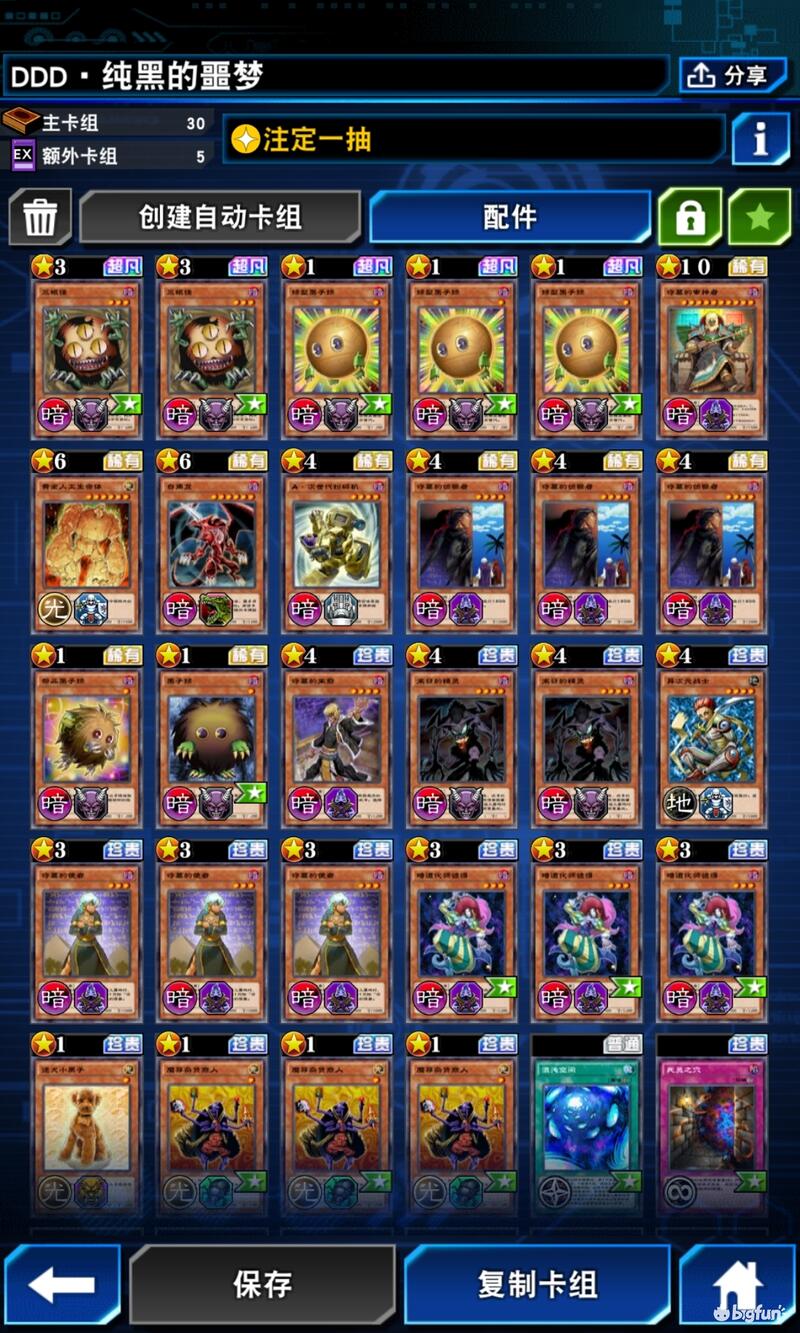Go back using the arrow button

62,1284
